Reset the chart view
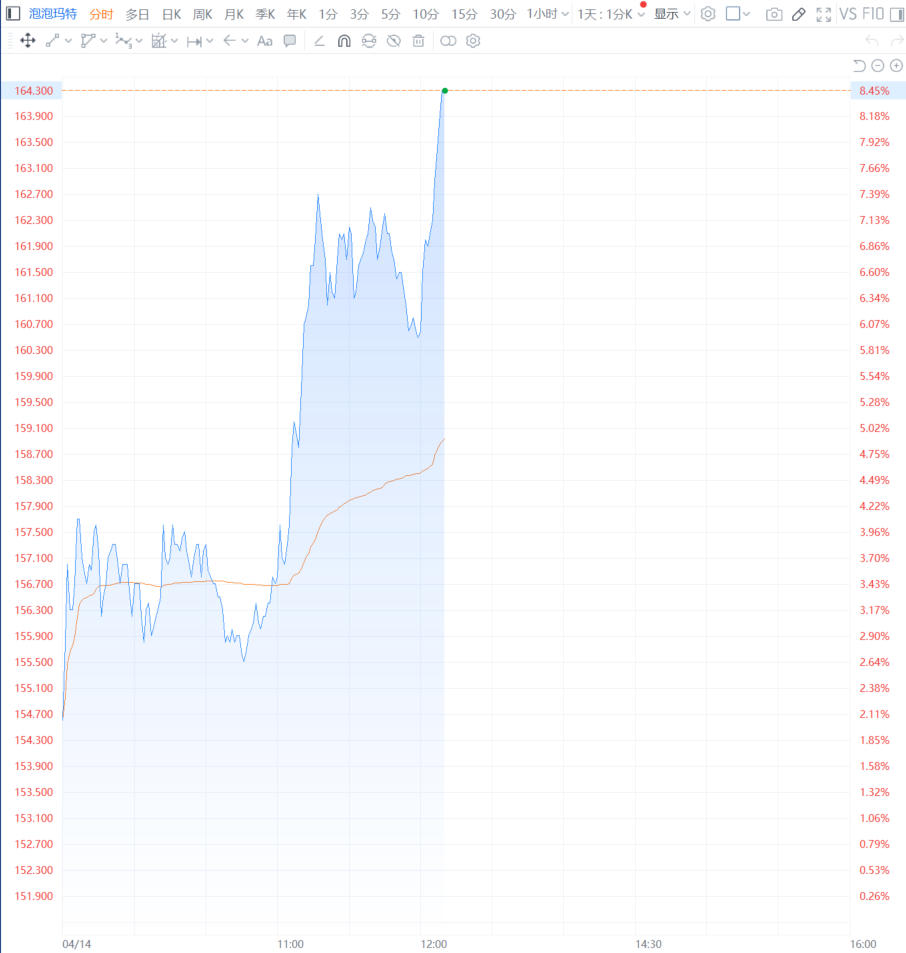Screen dimensions: 906x953 (x=859, y=65)
